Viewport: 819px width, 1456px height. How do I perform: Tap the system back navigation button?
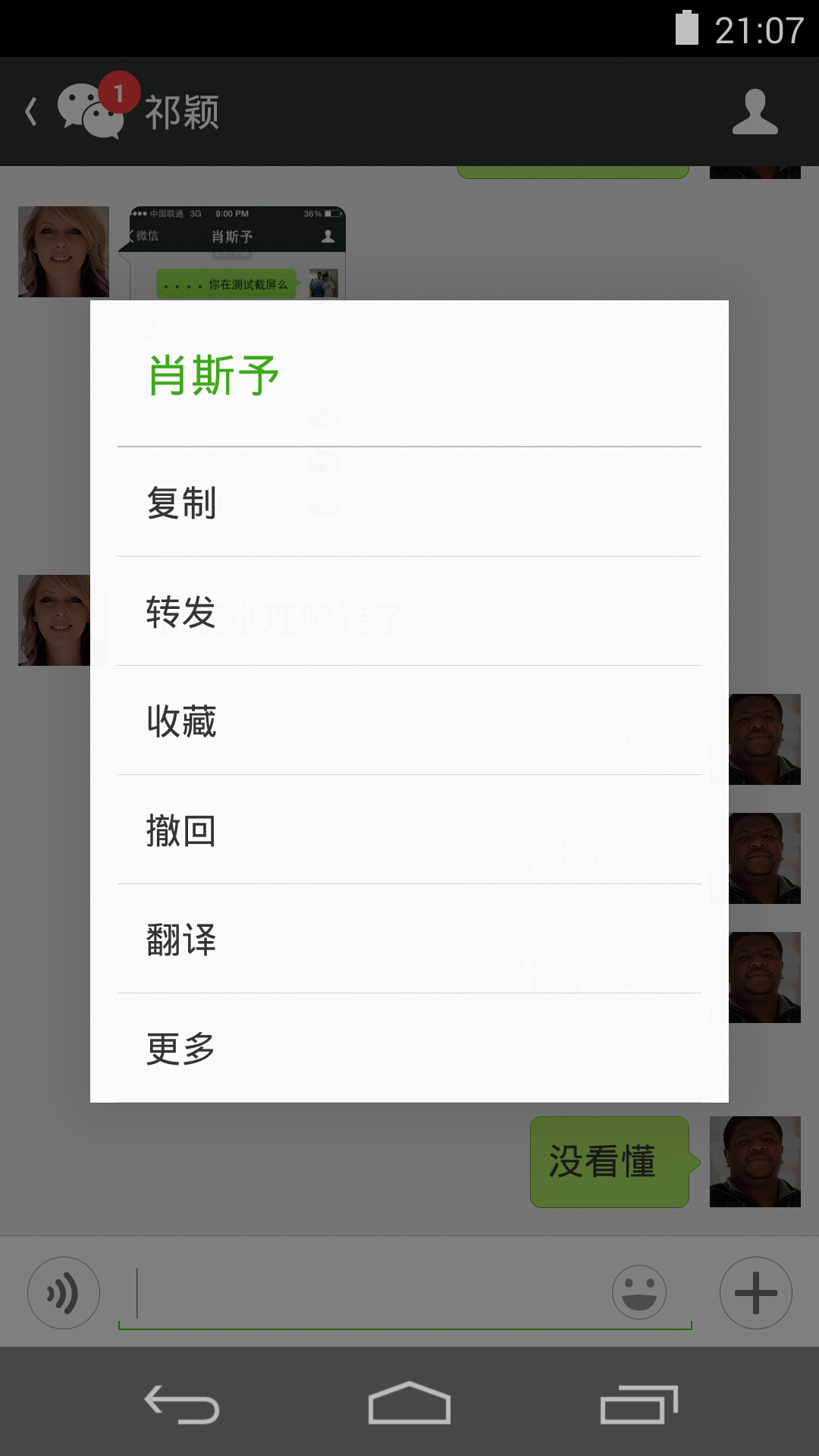pyautogui.click(x=182, y=1404)
